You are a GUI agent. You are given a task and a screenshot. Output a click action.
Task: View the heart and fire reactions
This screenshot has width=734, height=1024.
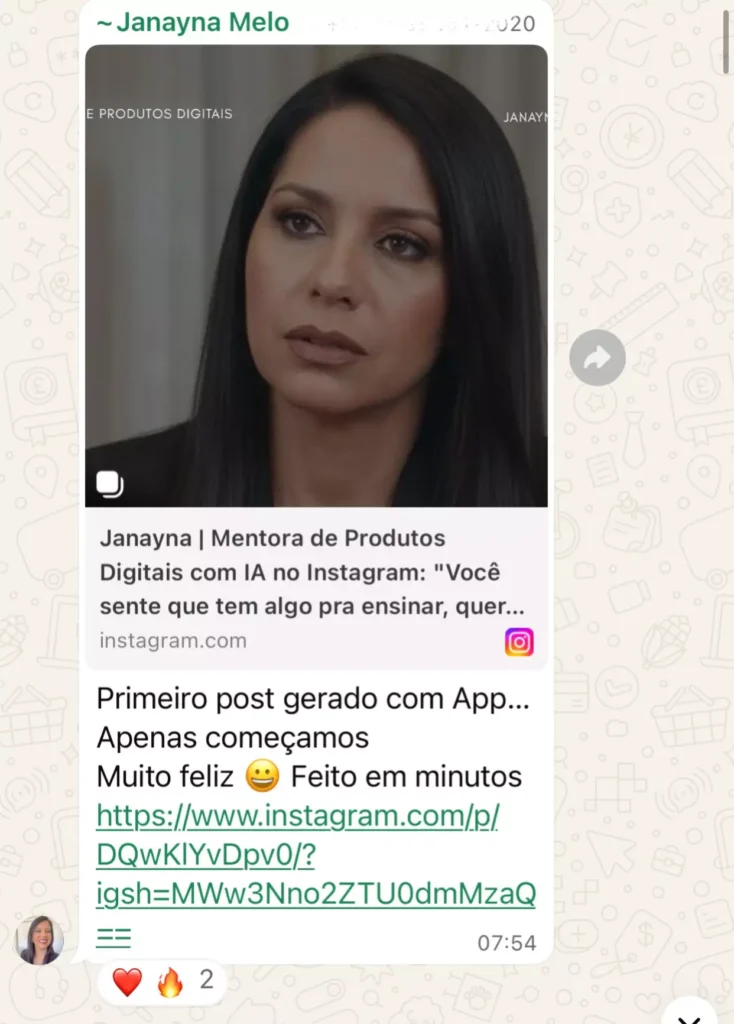pyautogui.click(x=162, y=981)
